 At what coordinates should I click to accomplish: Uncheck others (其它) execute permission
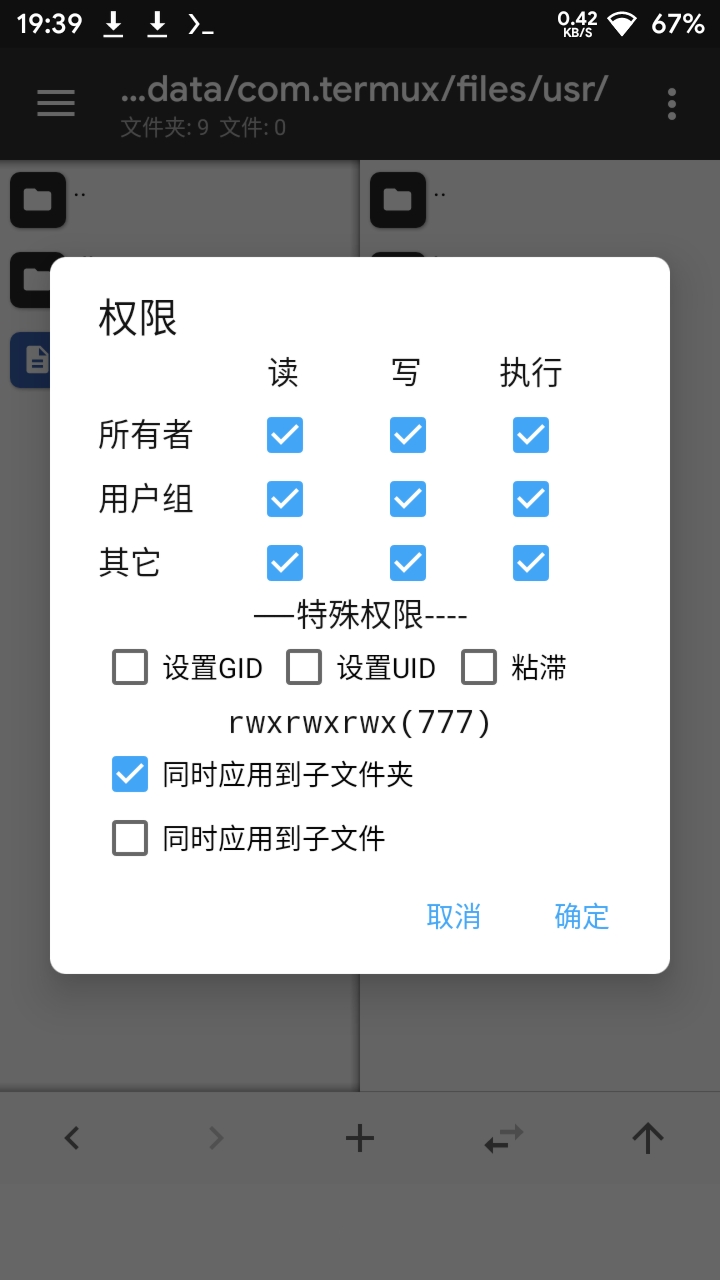(x=531, y=563)
